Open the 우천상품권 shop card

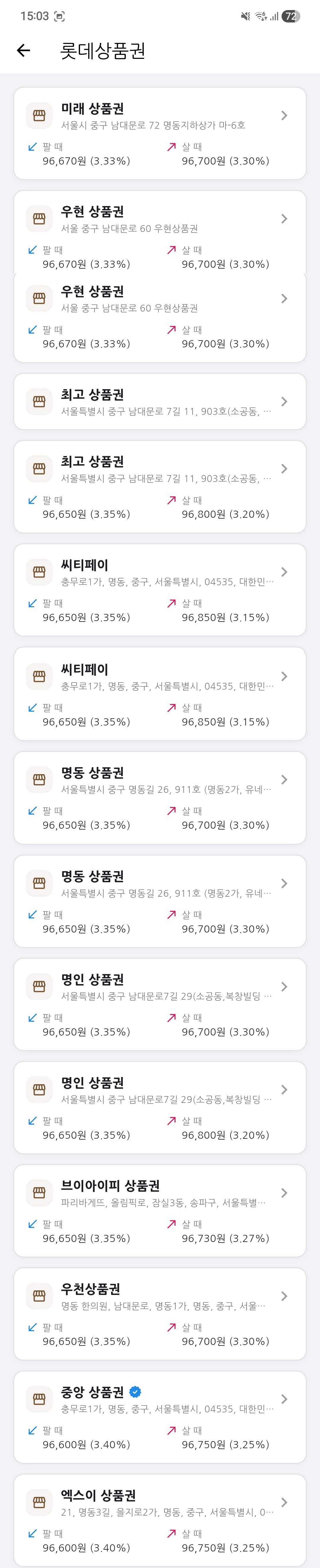(x=160, y=1314)
